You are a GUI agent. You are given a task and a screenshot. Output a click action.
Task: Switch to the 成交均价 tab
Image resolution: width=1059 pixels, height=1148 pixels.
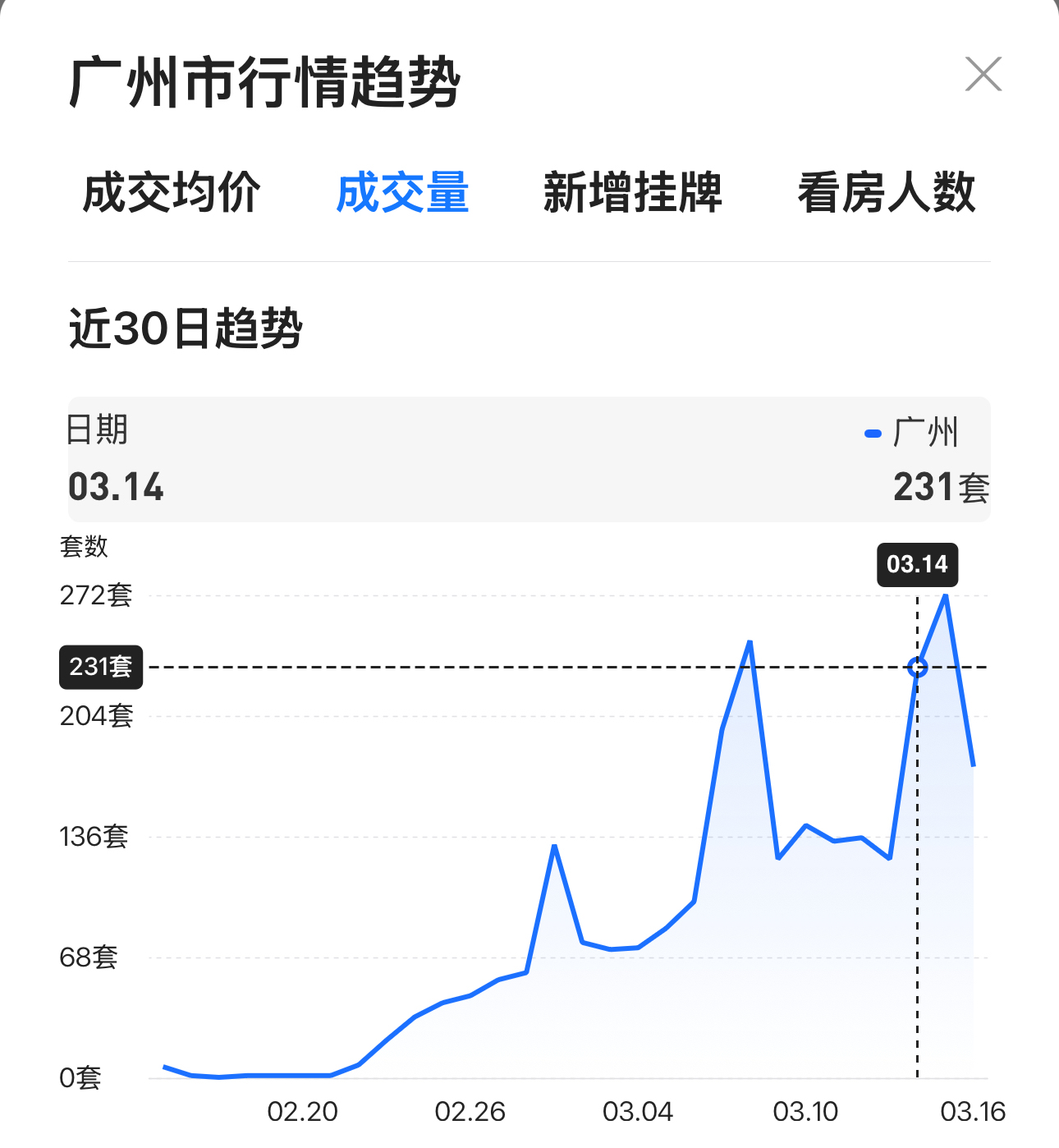[x=172, y=193]
